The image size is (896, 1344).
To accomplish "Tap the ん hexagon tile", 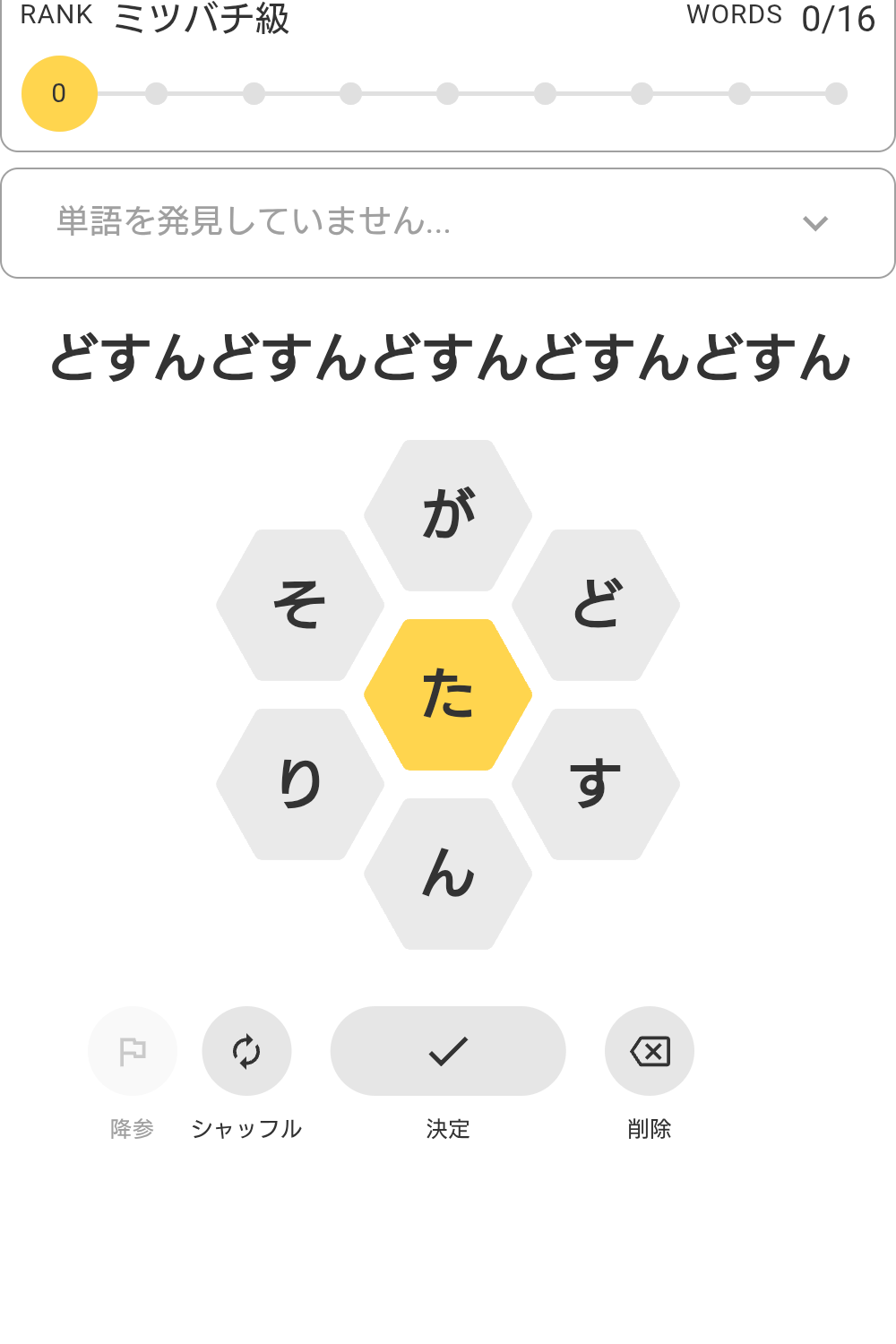I will point(448,874).
